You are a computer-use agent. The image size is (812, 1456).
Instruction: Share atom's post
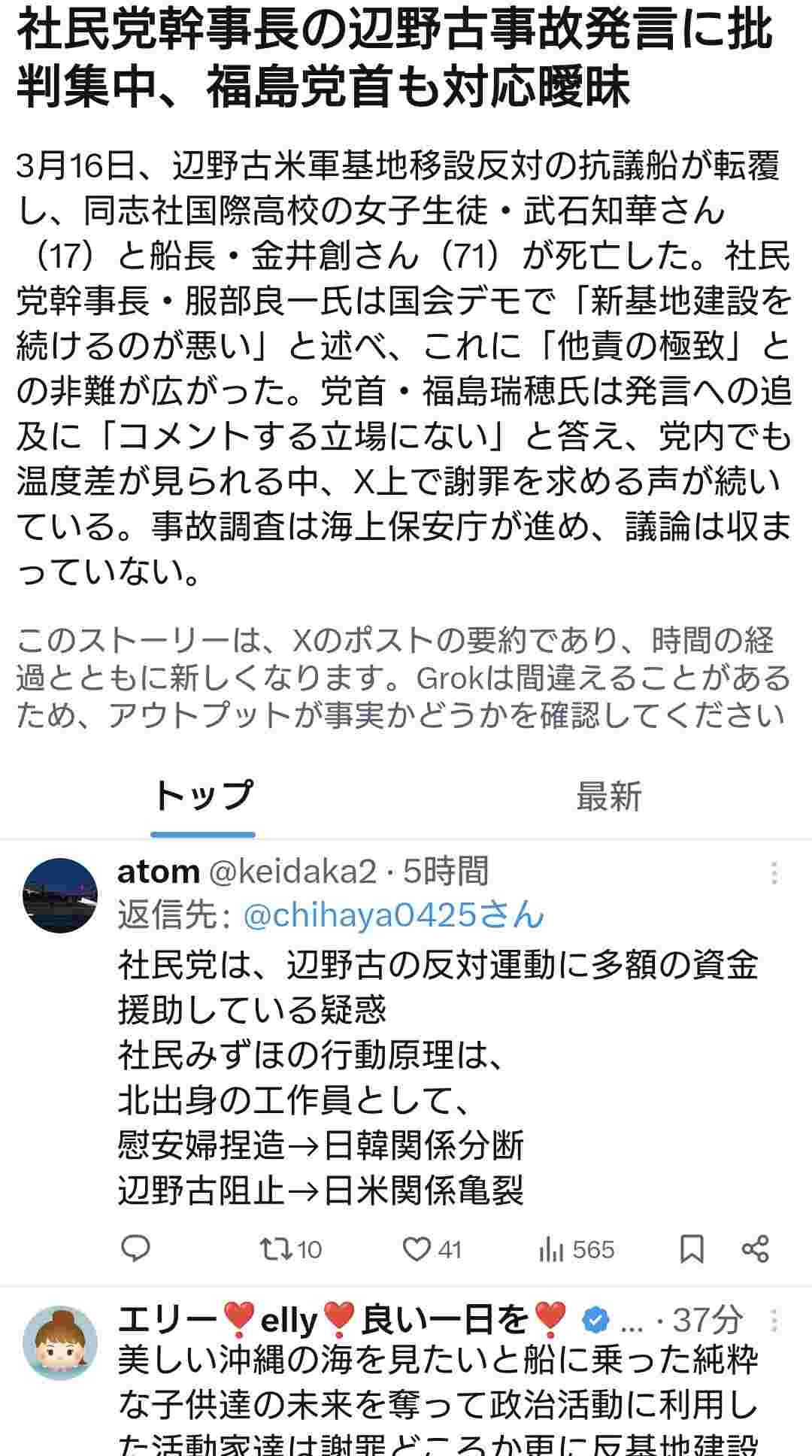755,1249
